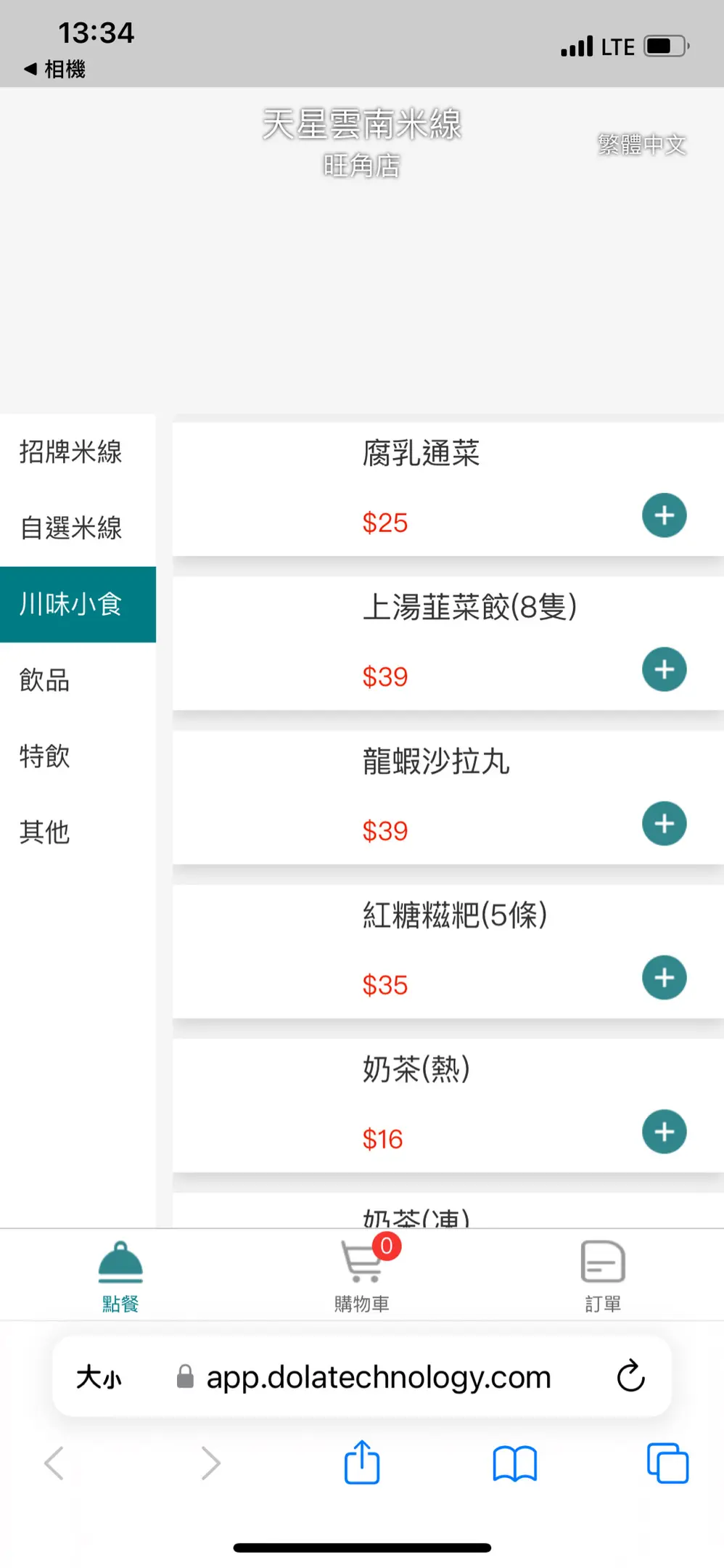Show the 特飲 category

point(45,756)
